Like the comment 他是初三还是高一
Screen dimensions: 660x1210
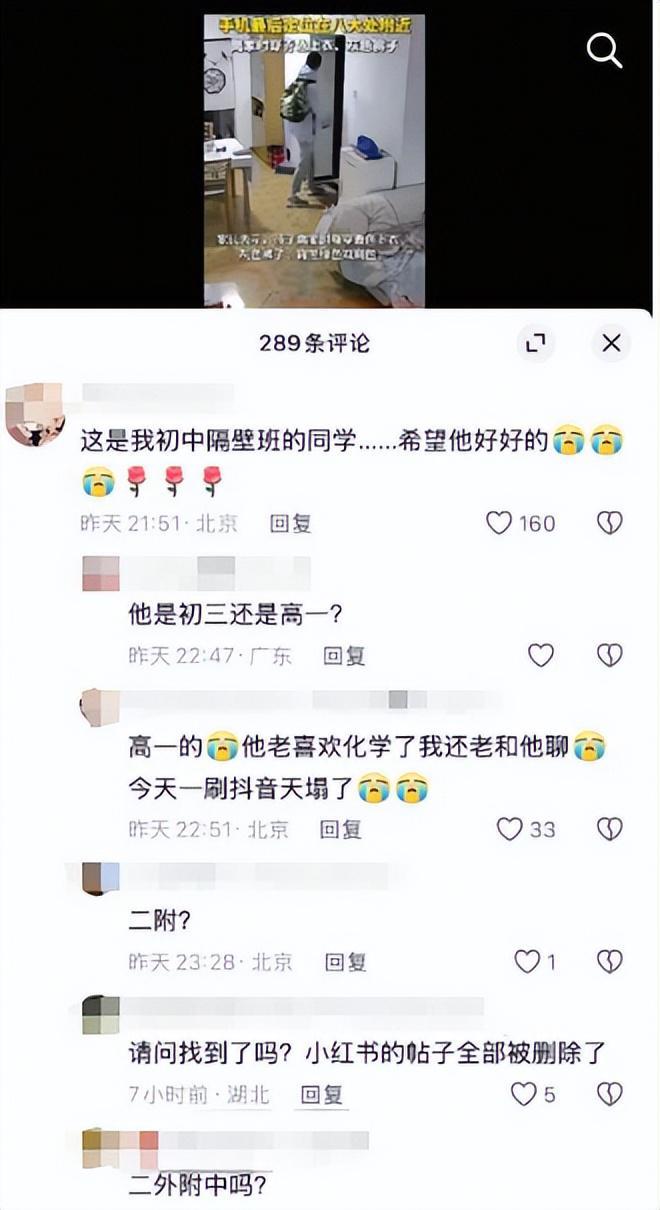[x=541, y=656]
